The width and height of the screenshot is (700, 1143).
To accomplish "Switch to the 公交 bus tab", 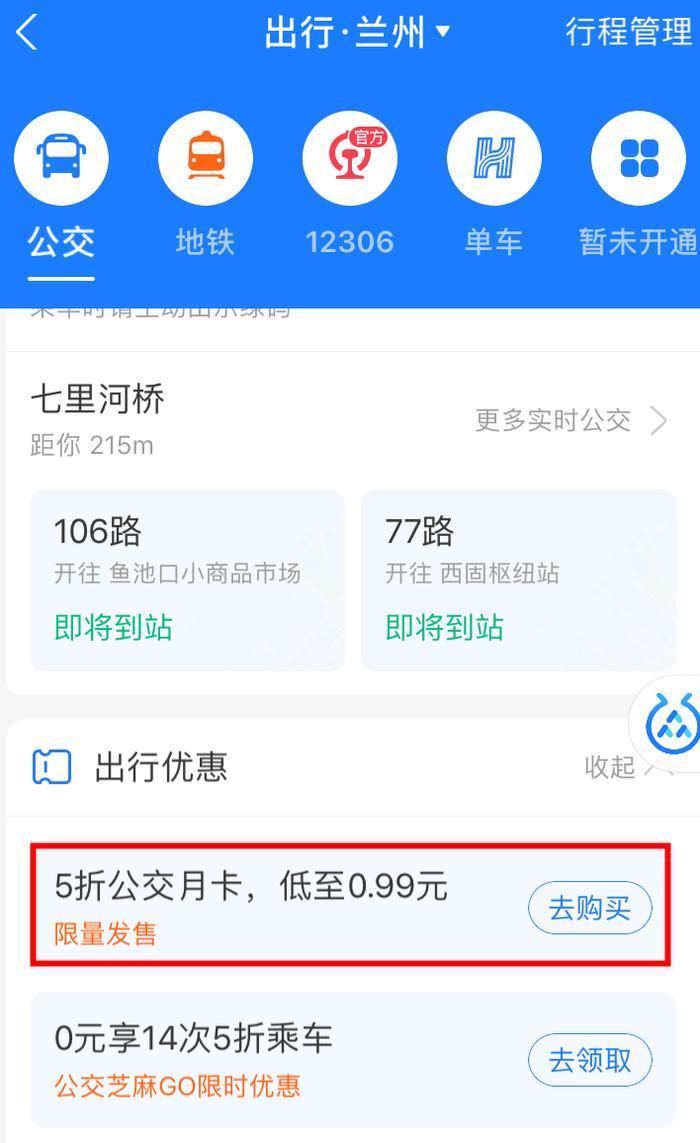I will point(61,190).
